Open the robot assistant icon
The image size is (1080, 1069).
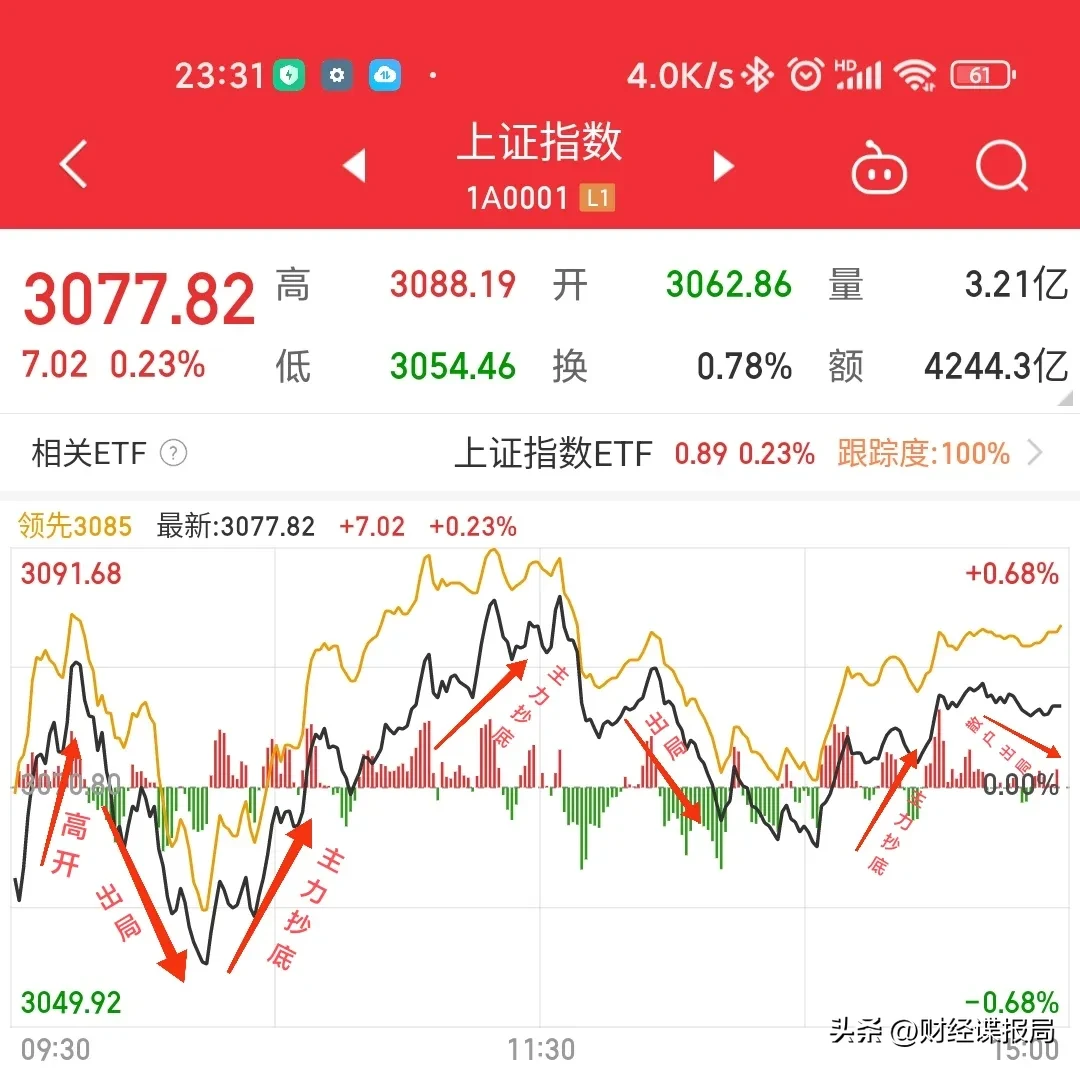(x=879, y=168)
